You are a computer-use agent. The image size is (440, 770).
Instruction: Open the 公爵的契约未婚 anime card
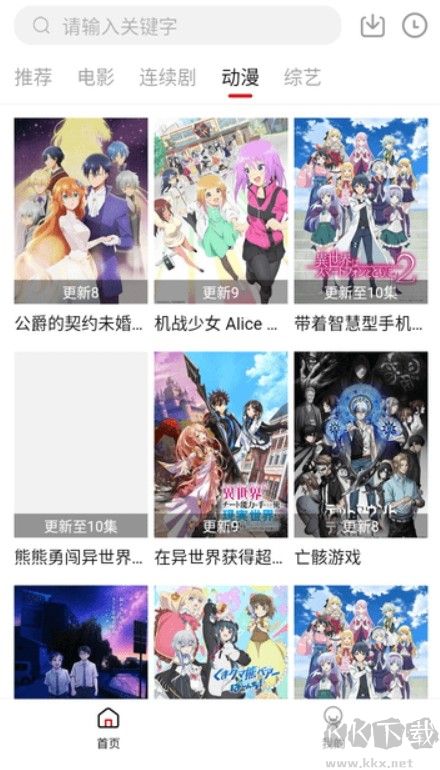(81, 225)
